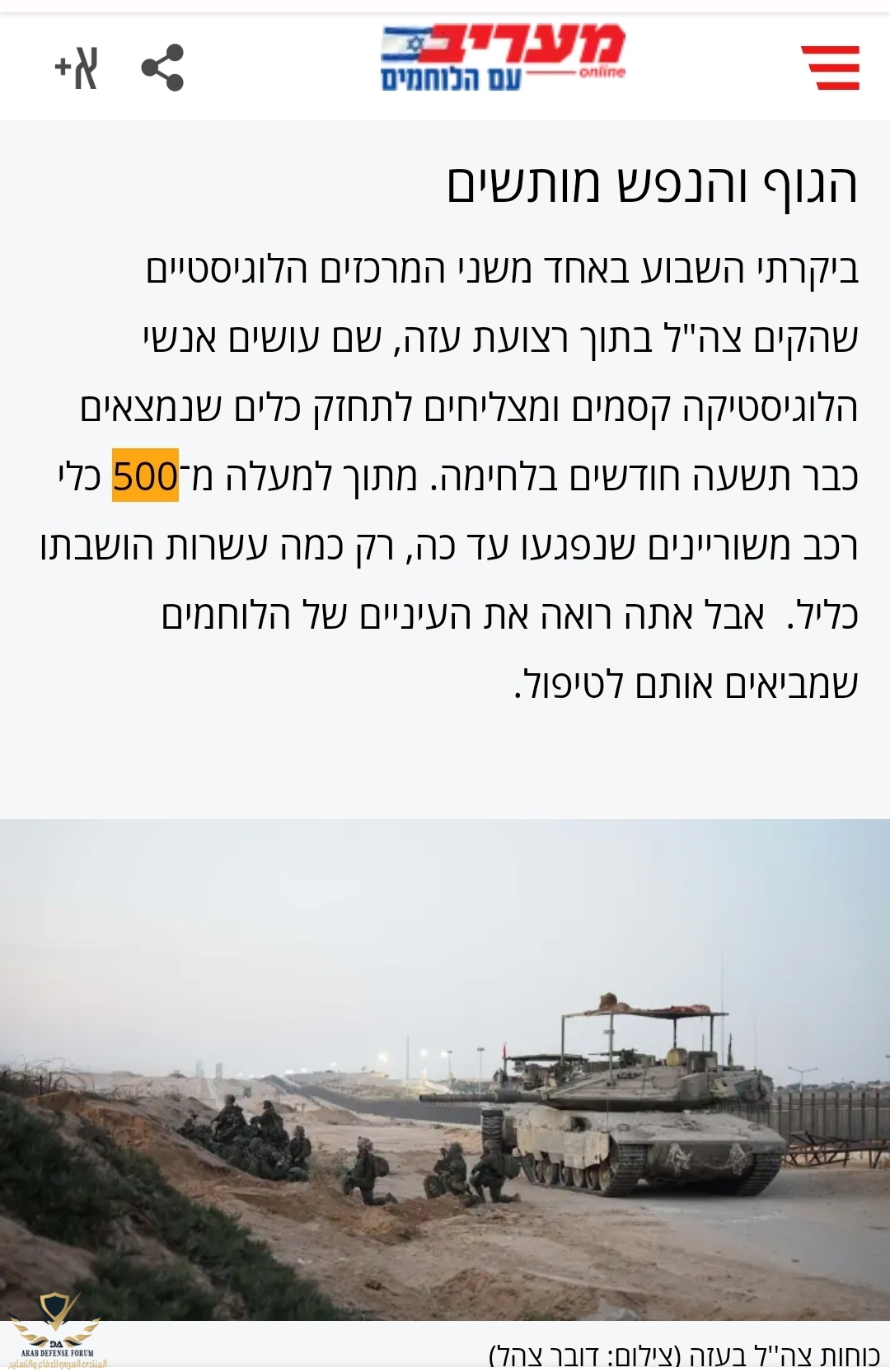Share this article
This screenshot has height=1372, width=890.
point(162,68)
